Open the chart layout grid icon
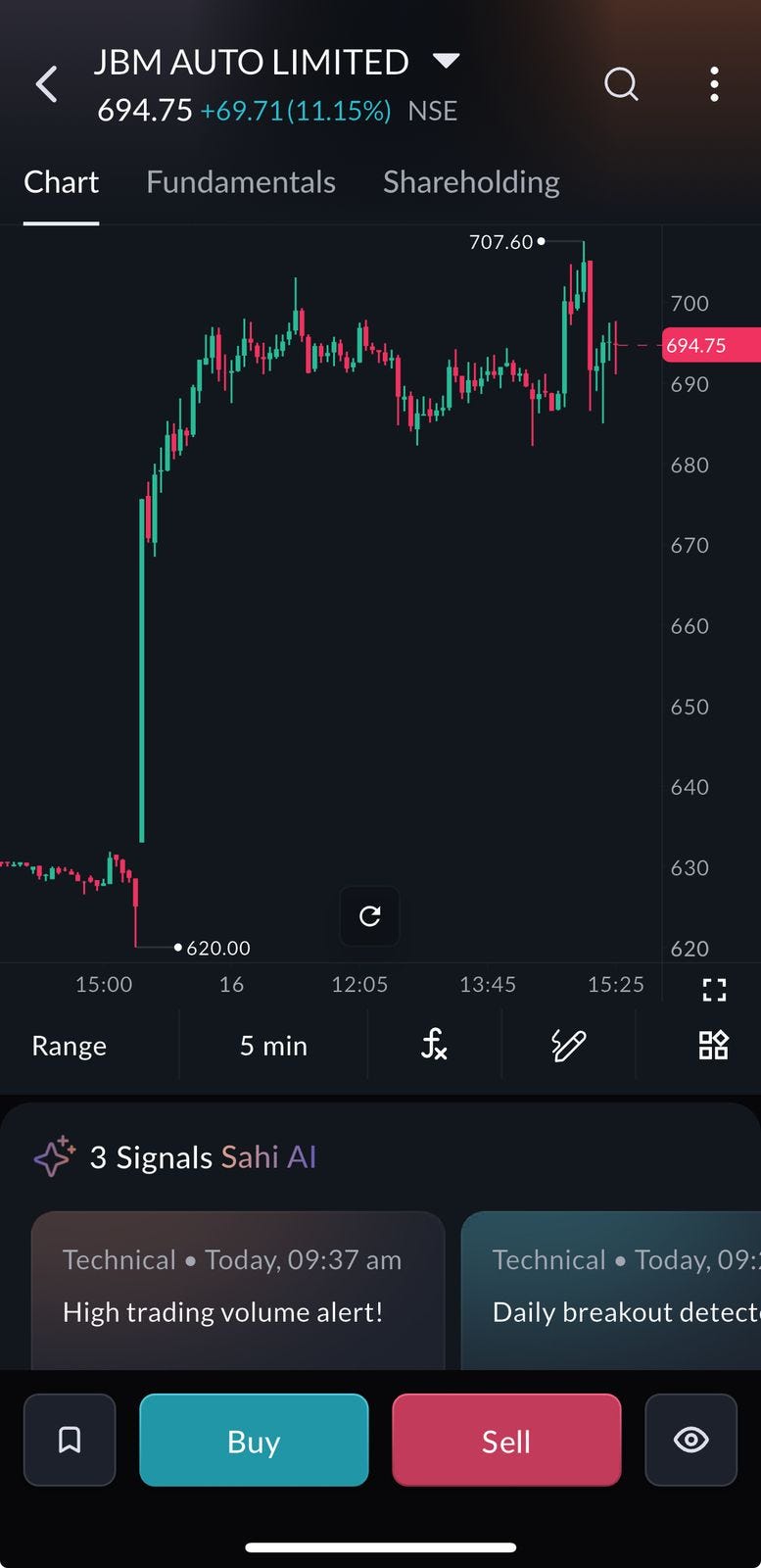 click(x=713, y=1046)
